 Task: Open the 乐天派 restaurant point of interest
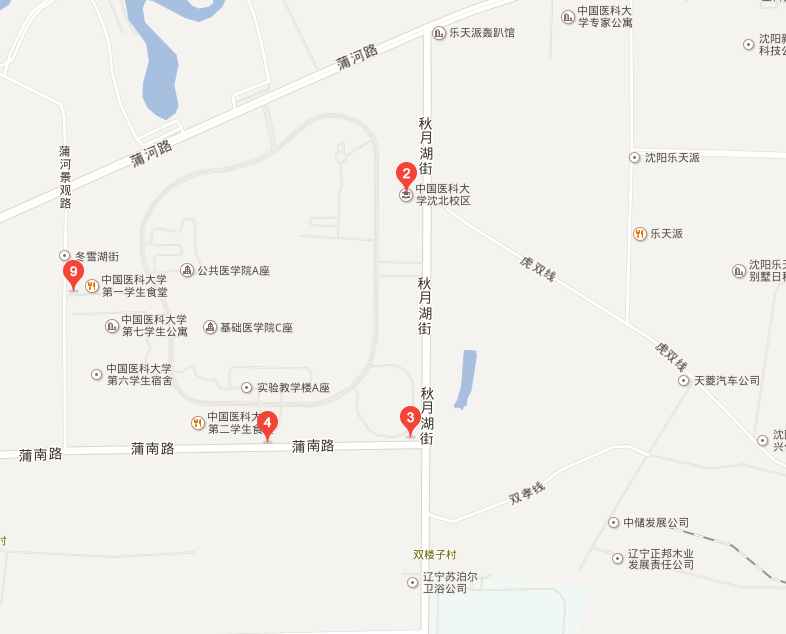point(640,234)
